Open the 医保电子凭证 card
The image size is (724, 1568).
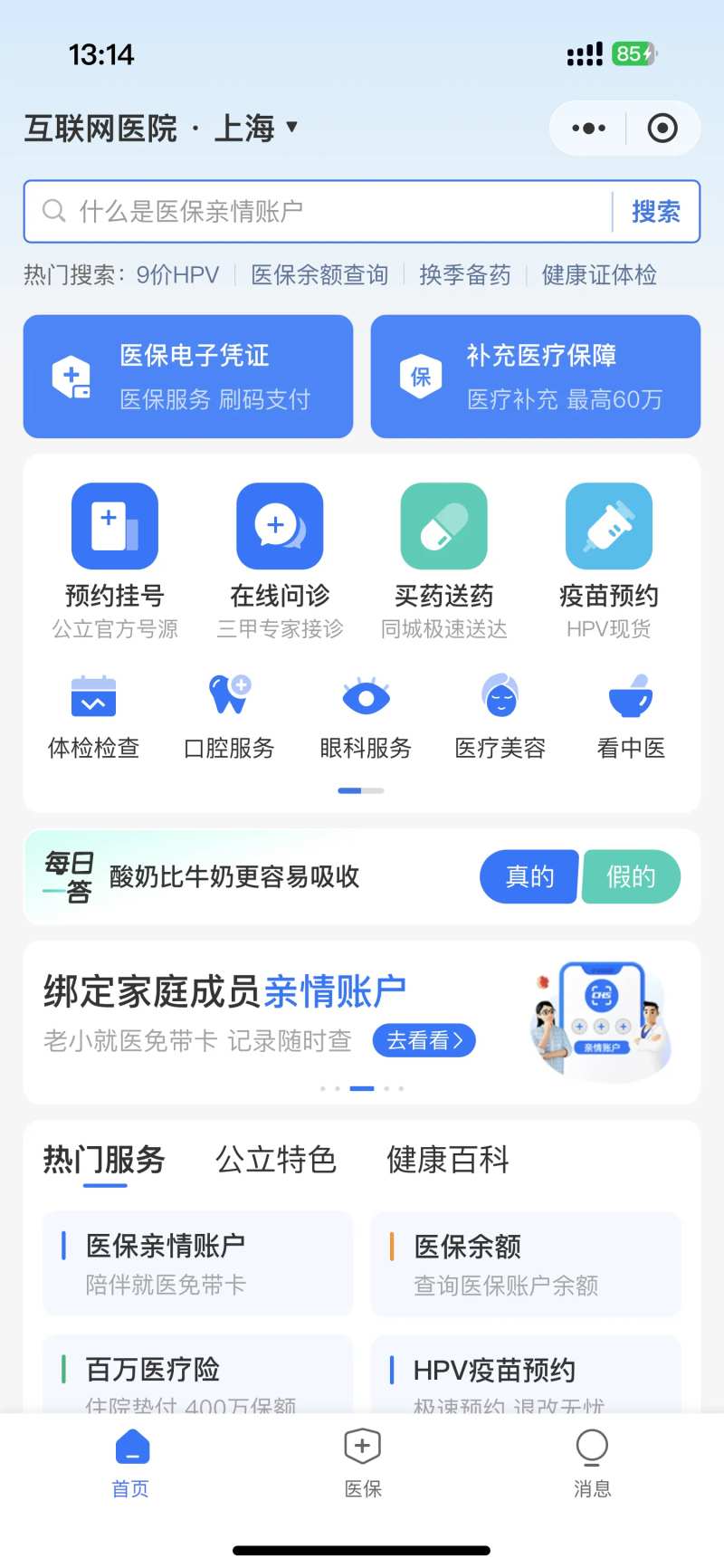click(188, 377)
